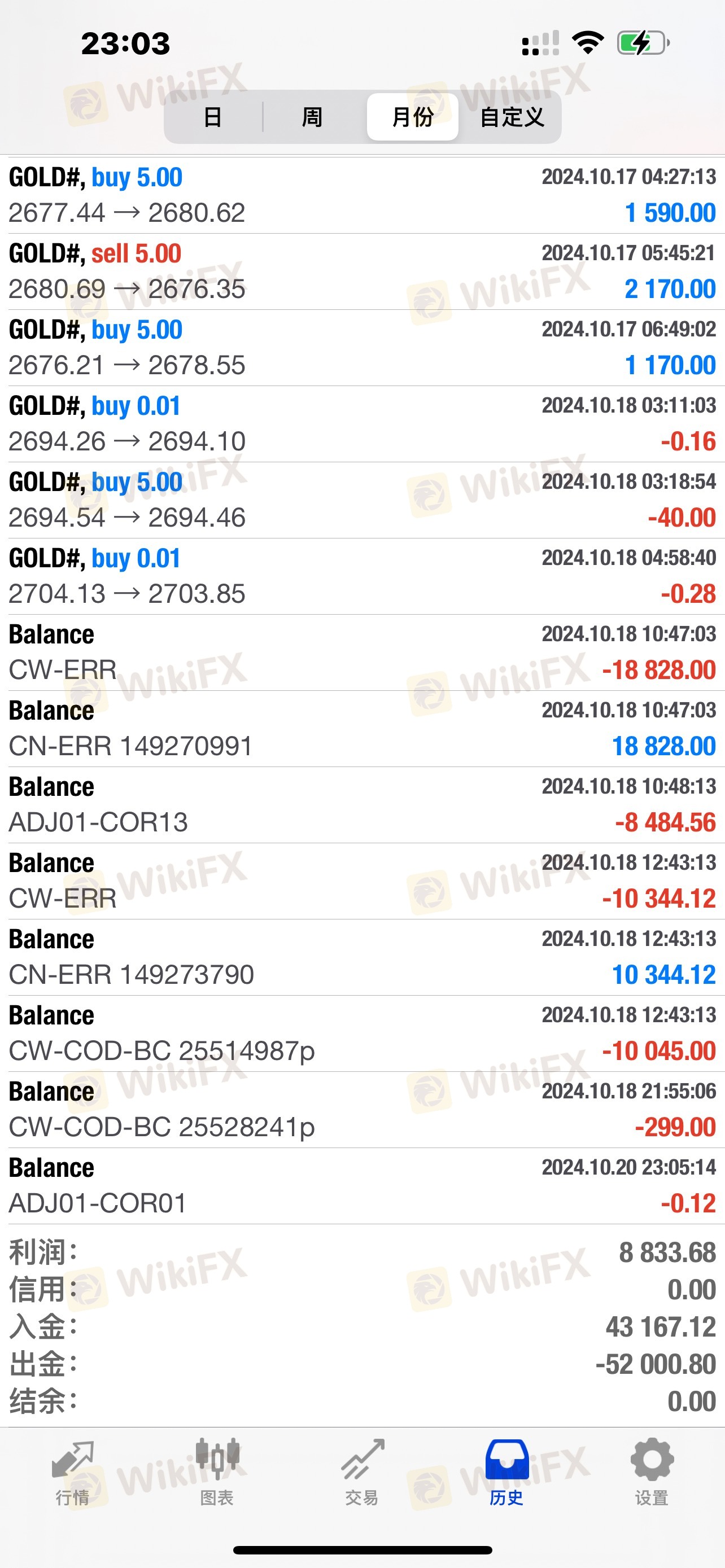
Task: Open the 行情 quotes tab
Action: (x=72, y=1473)
